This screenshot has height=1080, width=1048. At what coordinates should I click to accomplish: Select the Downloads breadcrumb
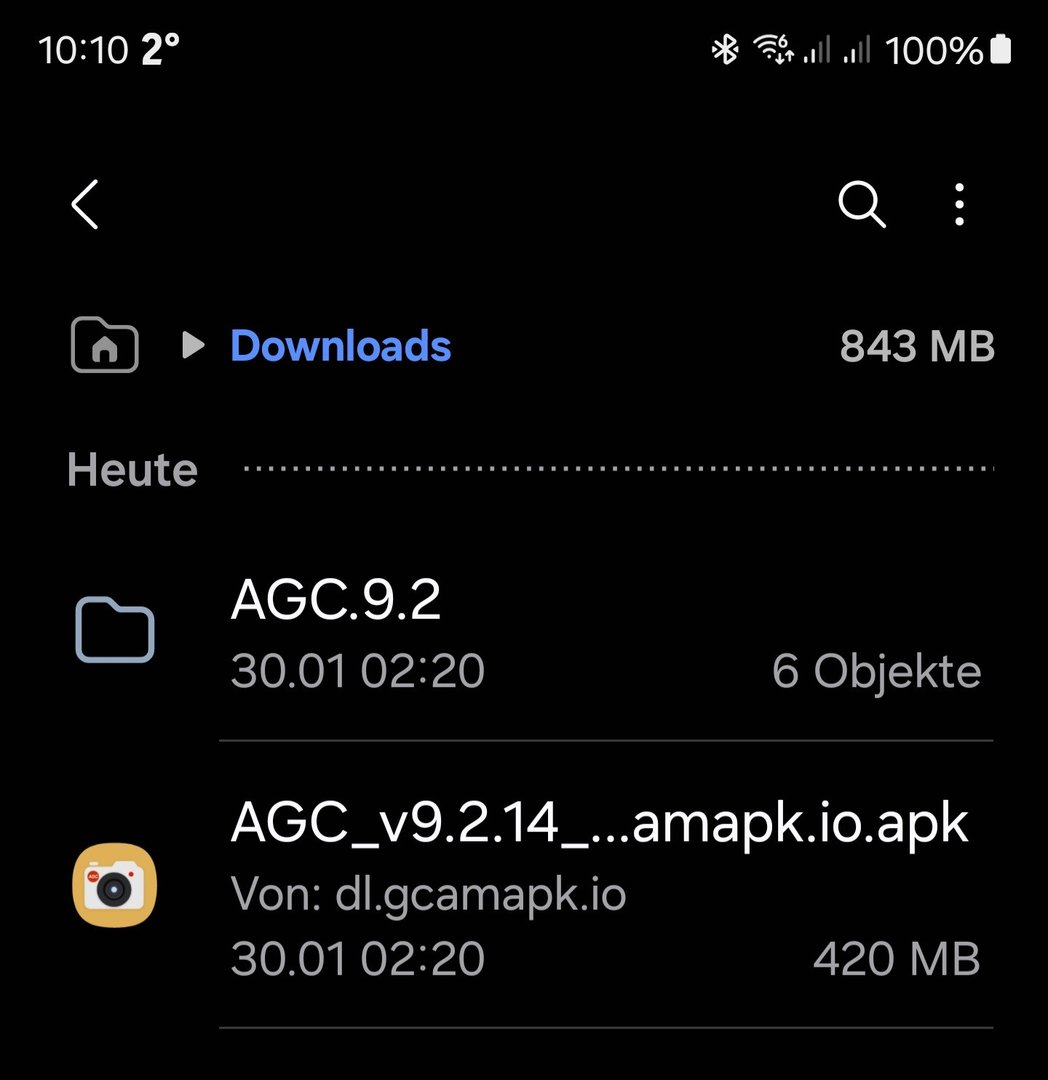(x=340, y=346)
